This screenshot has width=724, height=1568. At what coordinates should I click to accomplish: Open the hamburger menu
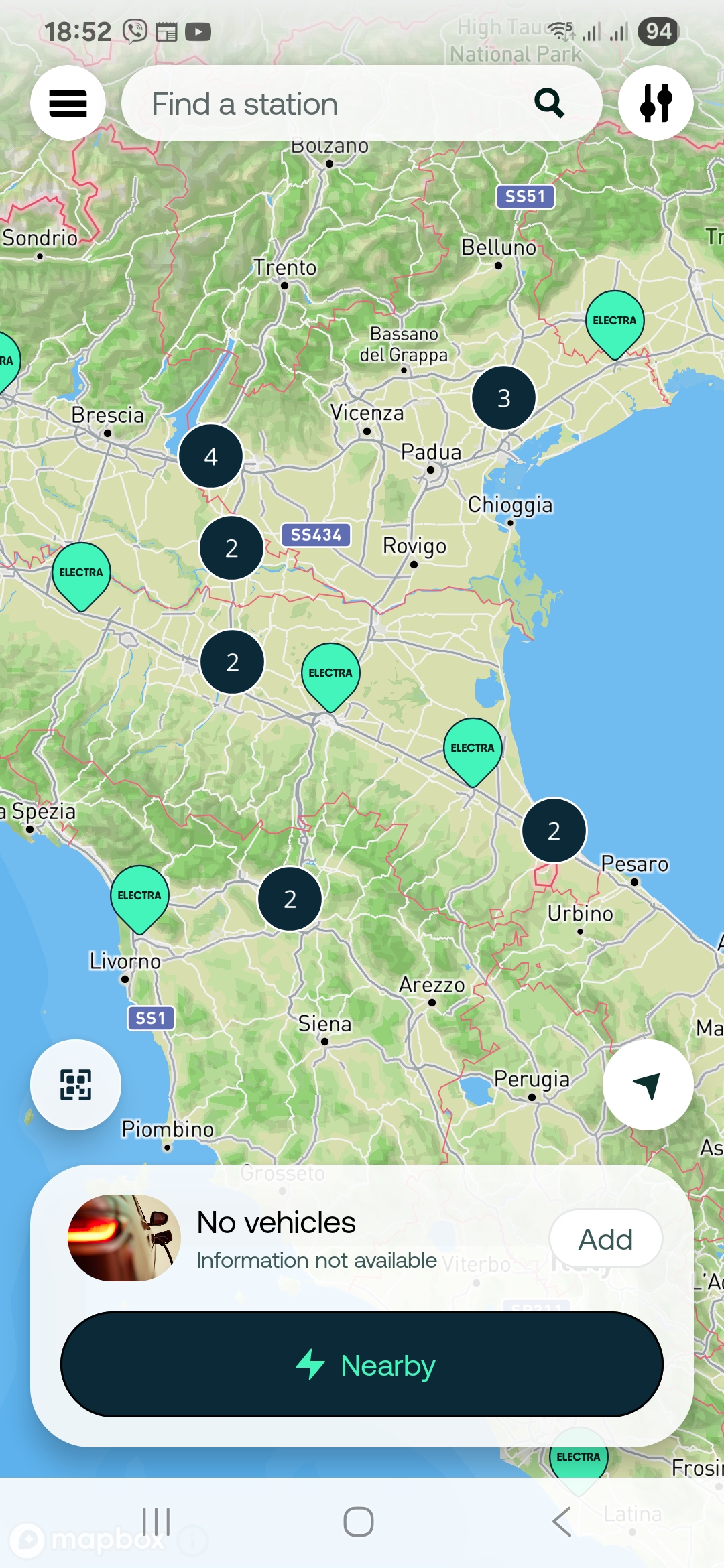pos(68,103)
